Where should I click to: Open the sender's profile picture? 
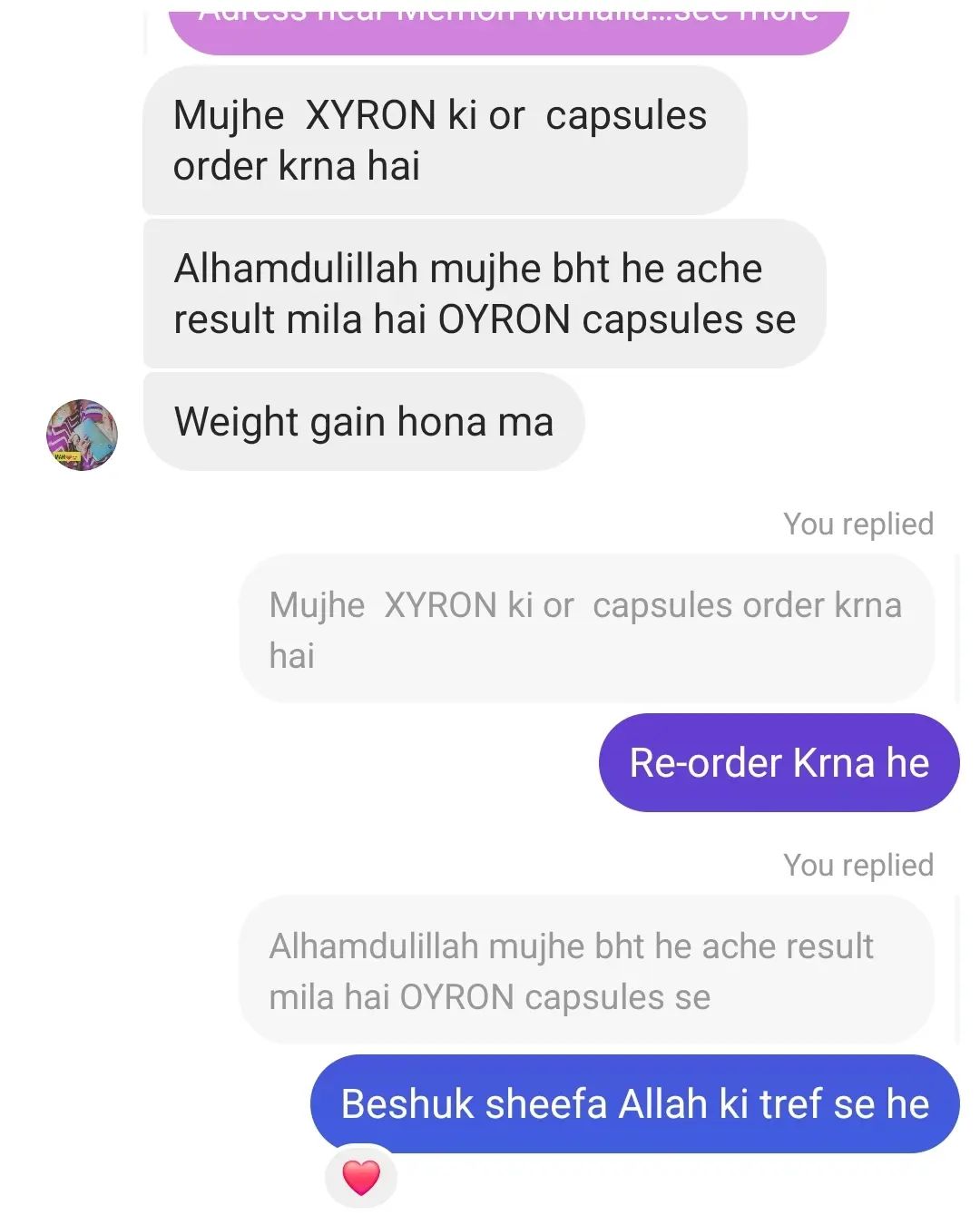pyautogui.click(x=82, y=435)
